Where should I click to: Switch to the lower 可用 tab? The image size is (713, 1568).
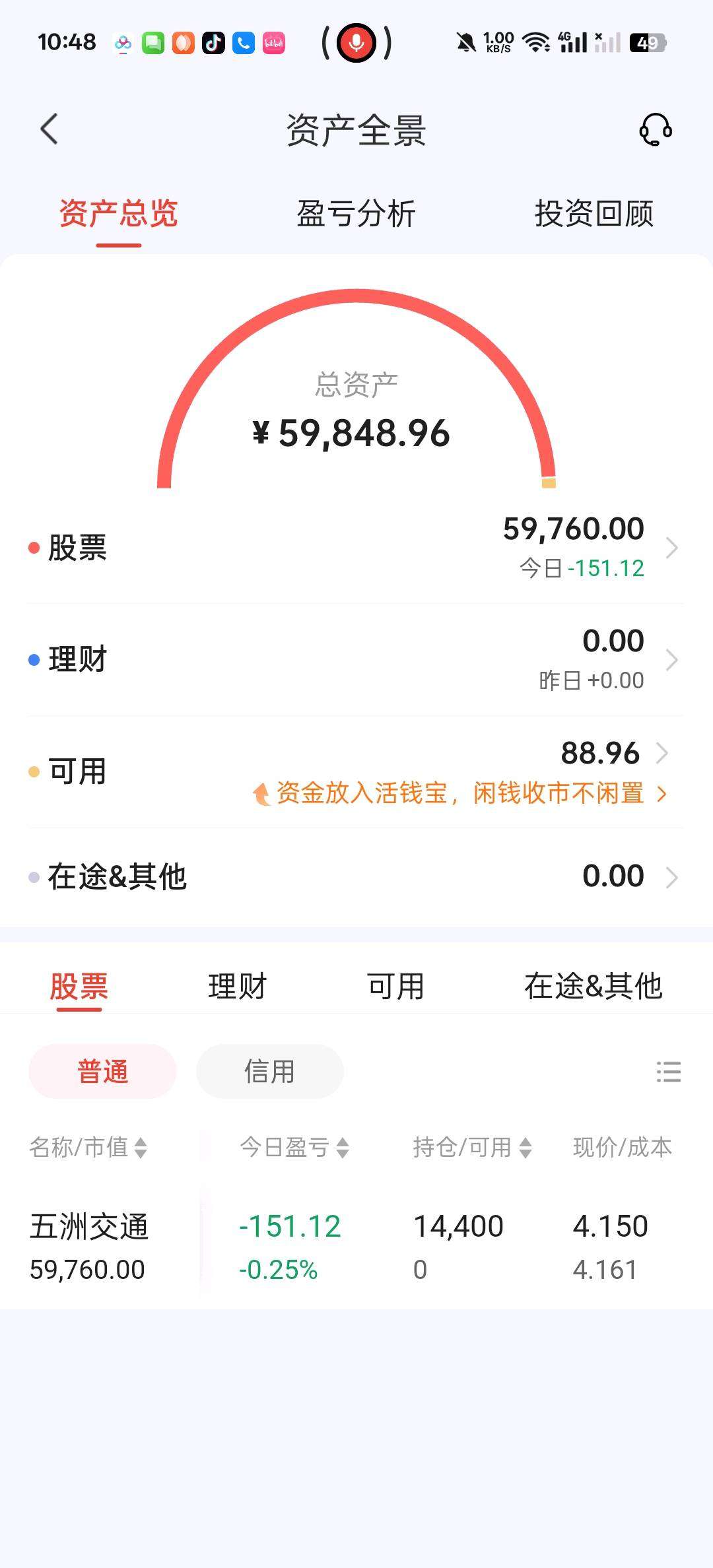click(395, 987)
